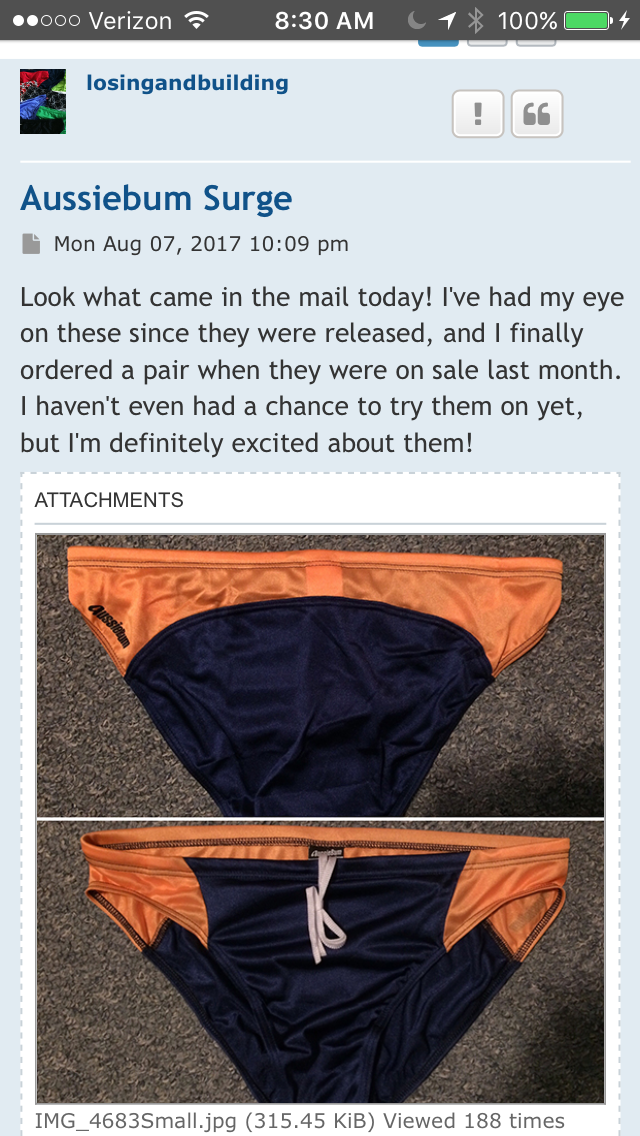The height and width of the screenshot is (1136, 640).
Task: Tap losingandbuilding's avatar image
Action: [x=43, y=101]
